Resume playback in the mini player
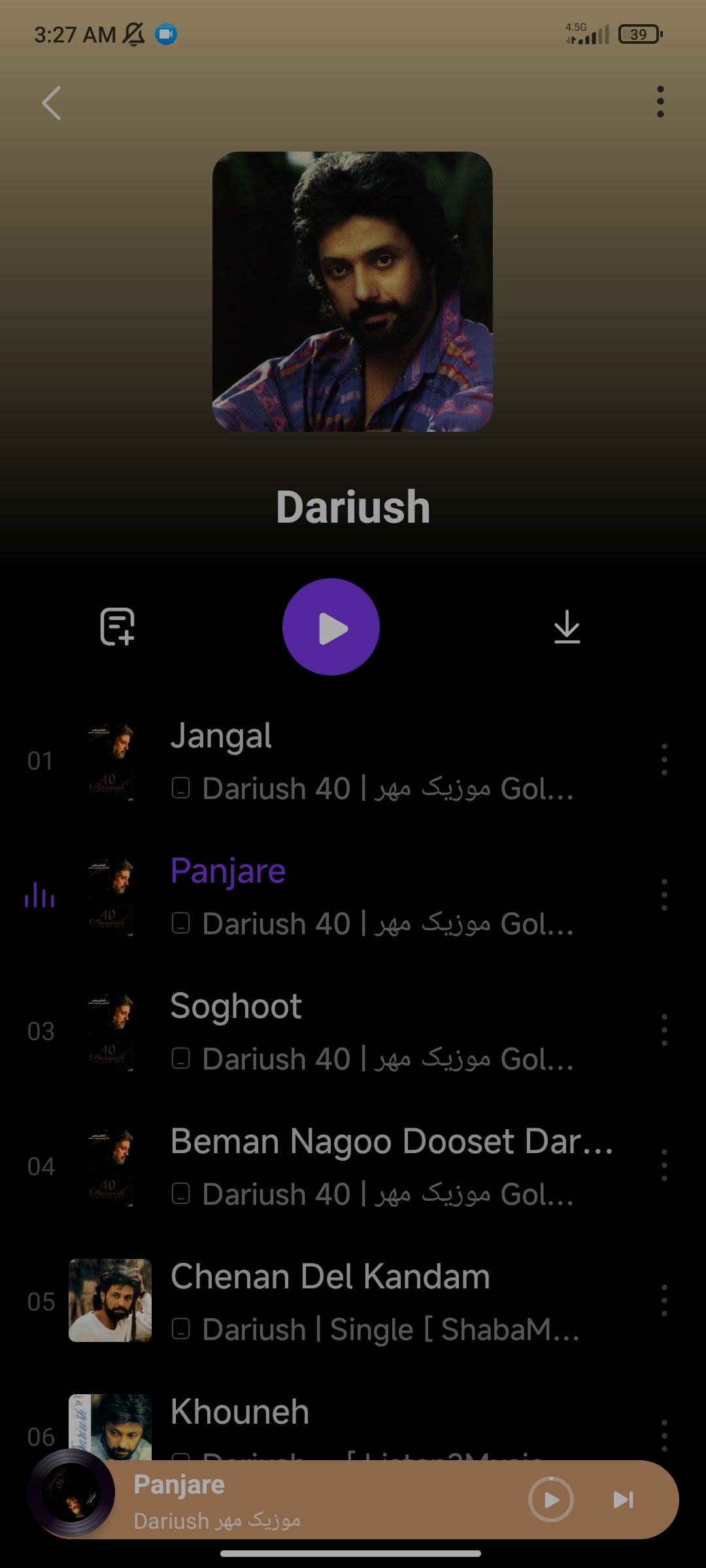The width and height of the screenshot is (706, 1568). click(x=551, y=1499)
